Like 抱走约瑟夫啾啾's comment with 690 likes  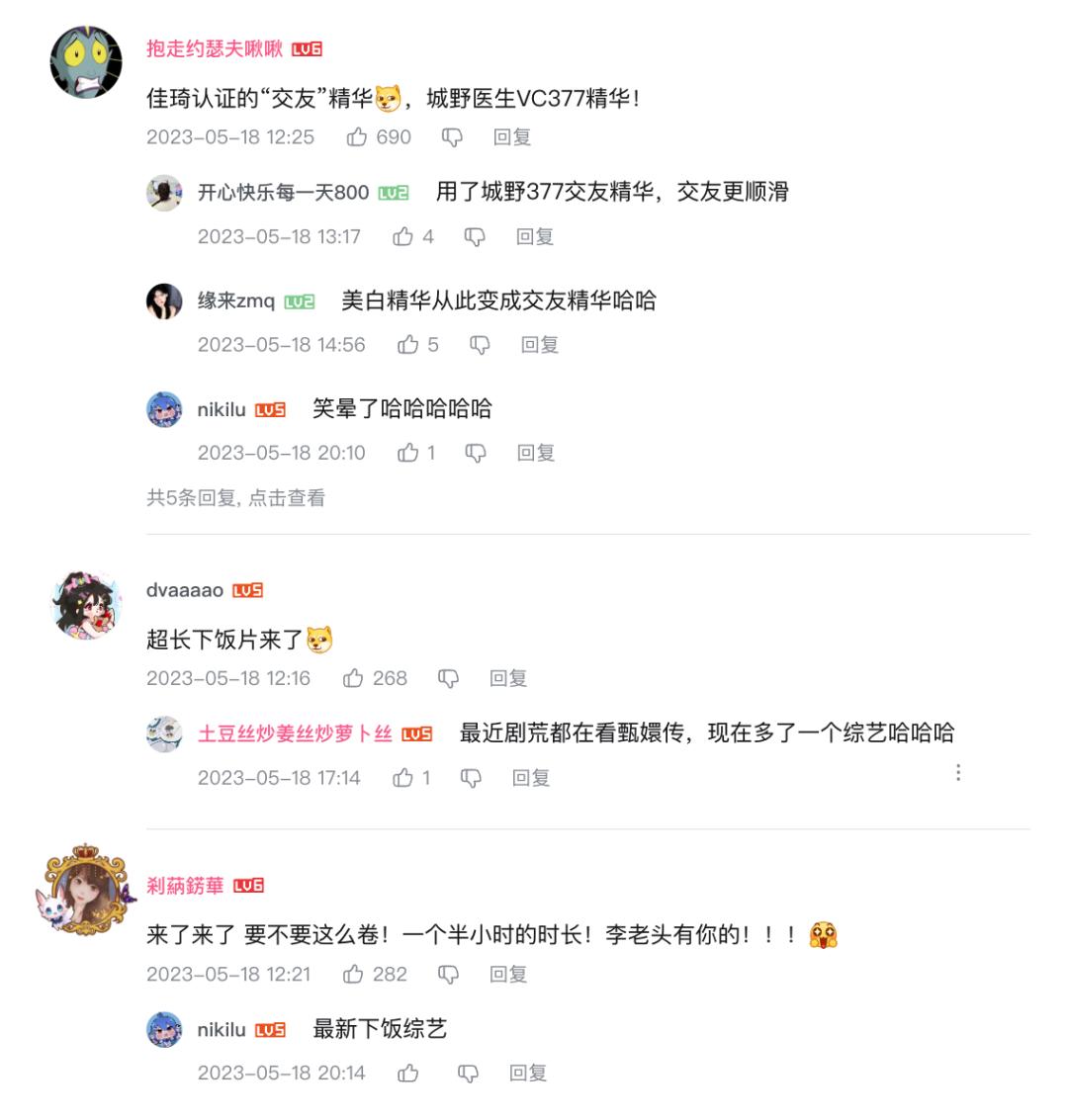(358, 137)
